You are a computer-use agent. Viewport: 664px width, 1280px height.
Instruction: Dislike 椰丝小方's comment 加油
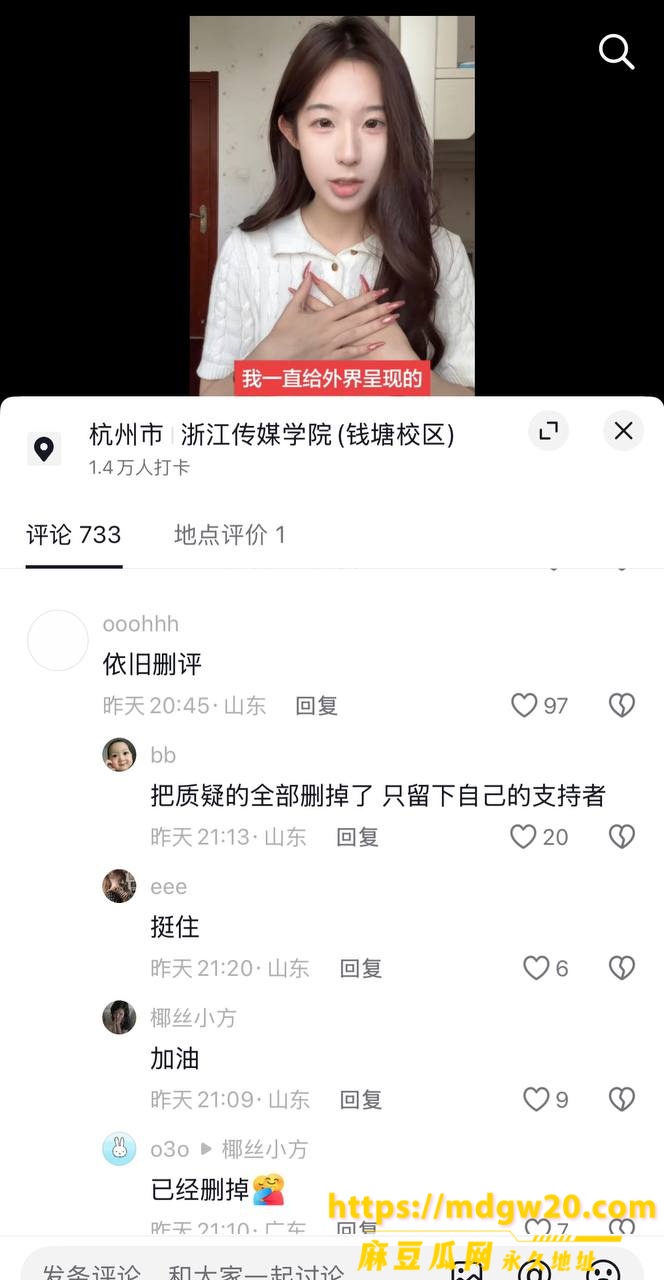(622, 1100)
